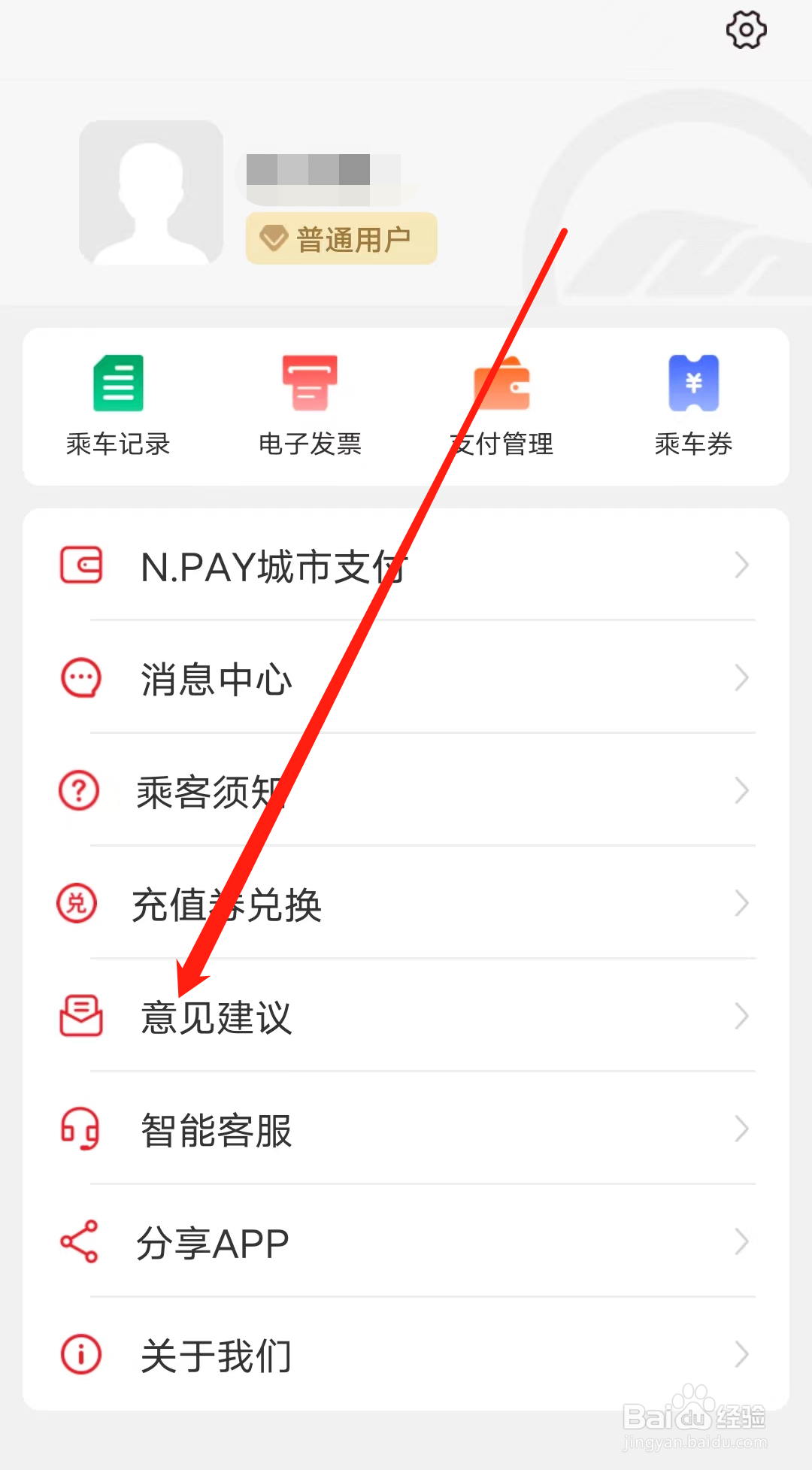
Task: Open the 意见建议 feedback entry
Action: point(217,1018)
